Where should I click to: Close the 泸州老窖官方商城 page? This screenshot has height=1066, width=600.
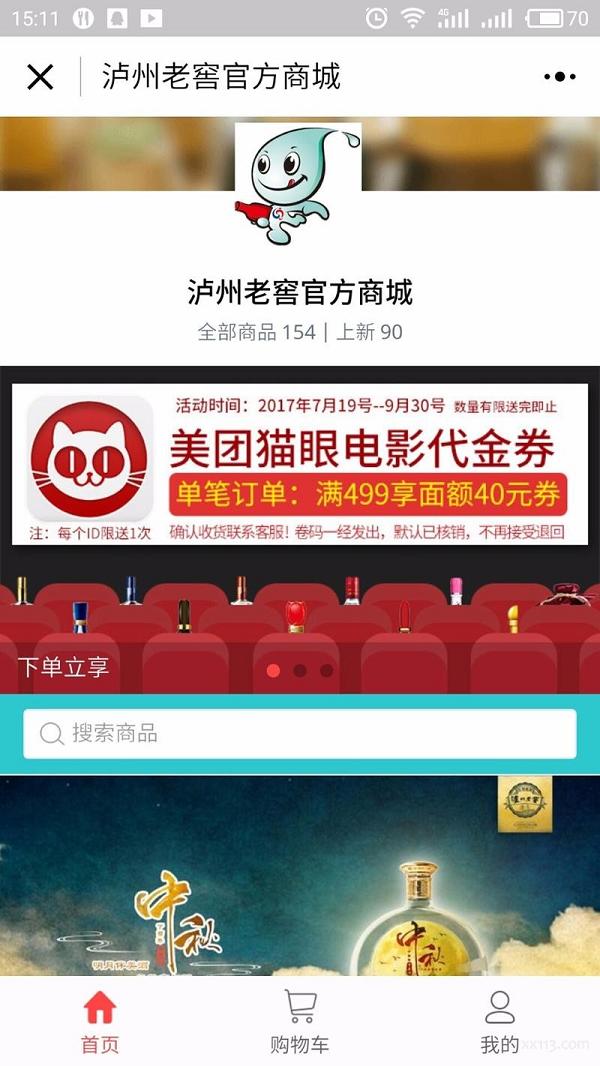pos(40,77)
